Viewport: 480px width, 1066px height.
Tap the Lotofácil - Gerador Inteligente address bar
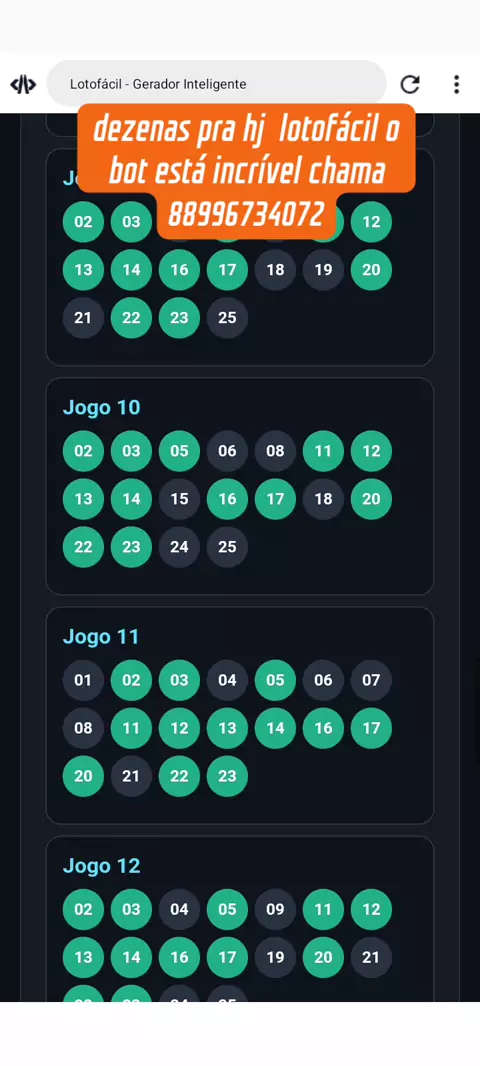(x=217, y=84)
